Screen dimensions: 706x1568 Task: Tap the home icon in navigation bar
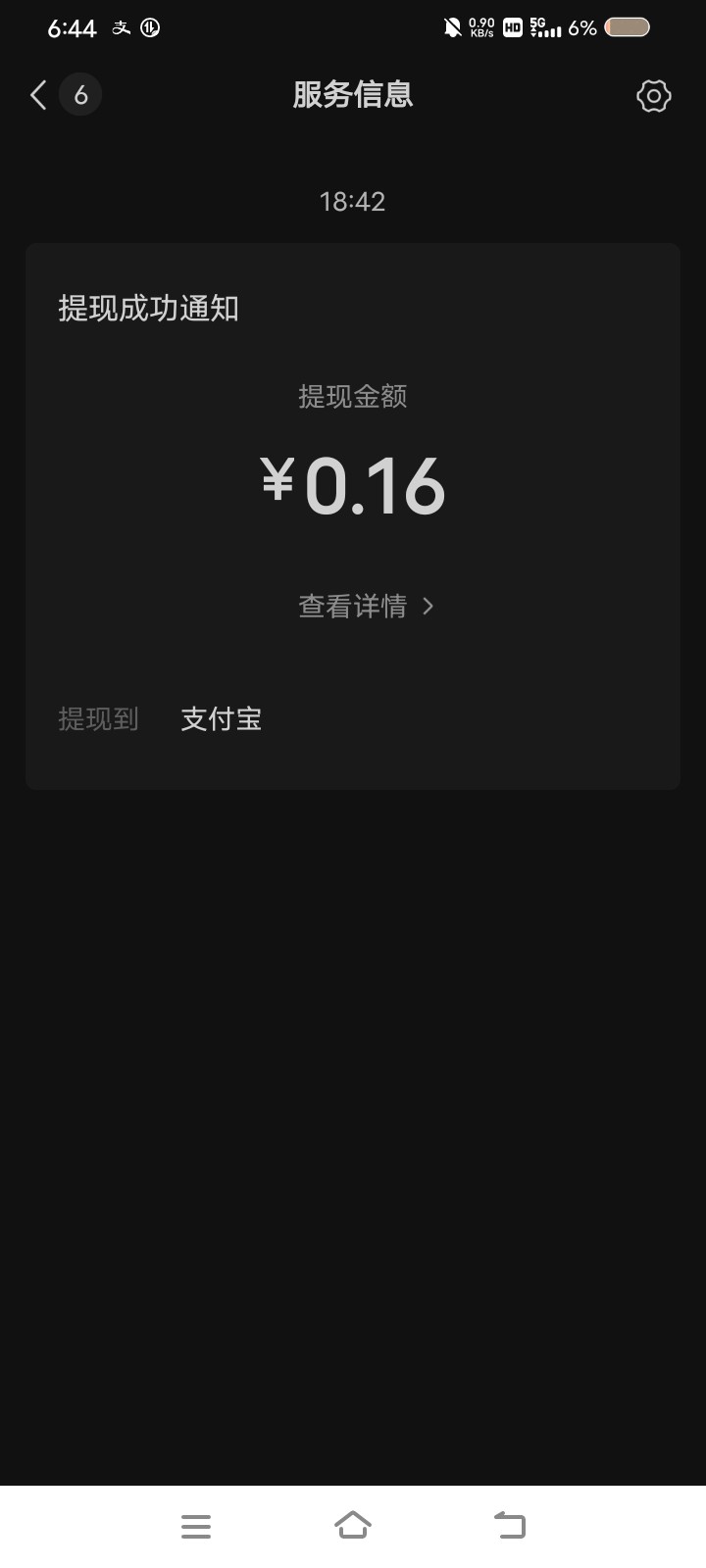tap(353, 1525)
